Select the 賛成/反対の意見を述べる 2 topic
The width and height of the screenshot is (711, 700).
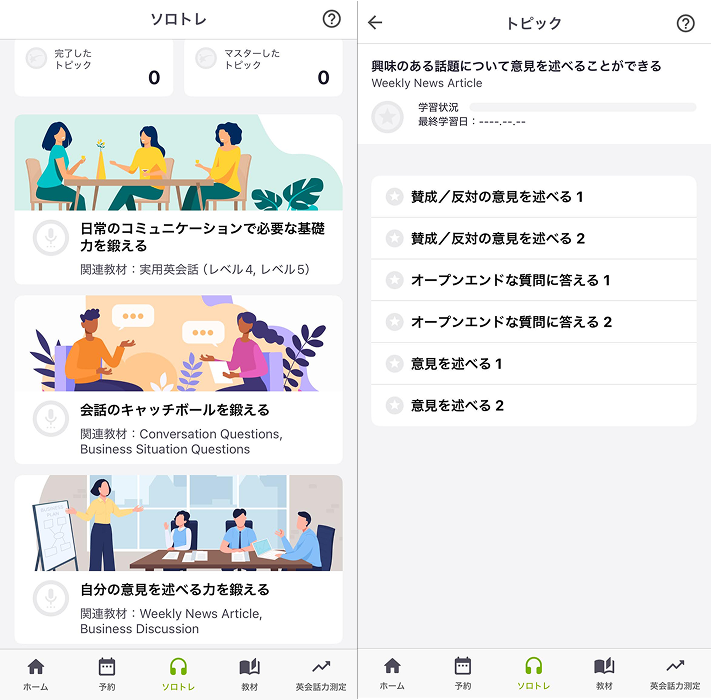(x=533, y=239)
